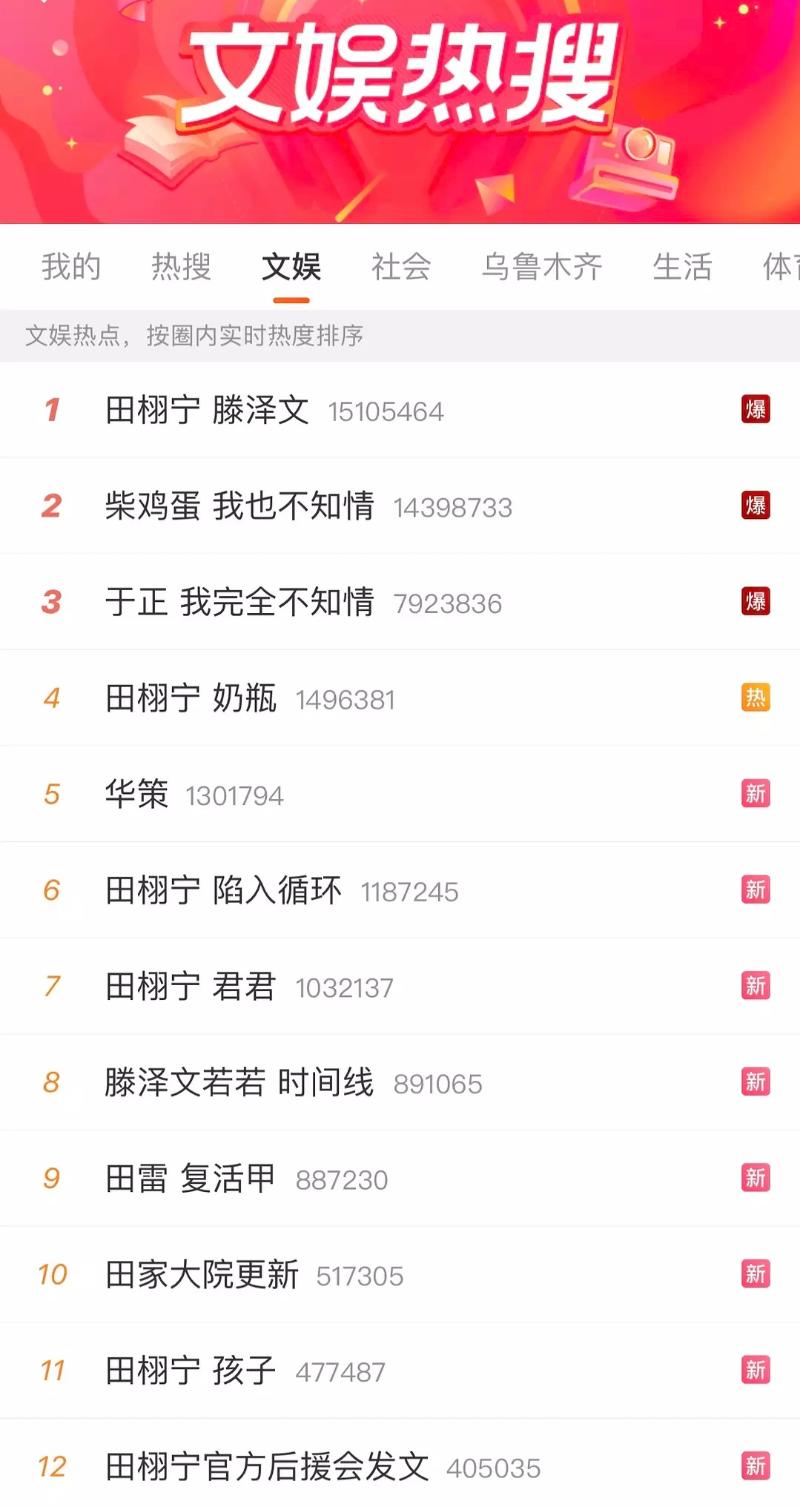Open trend 柴鸡蛋 我也不知情
This screenshot has height=1507, width=800.
(239, 506)
